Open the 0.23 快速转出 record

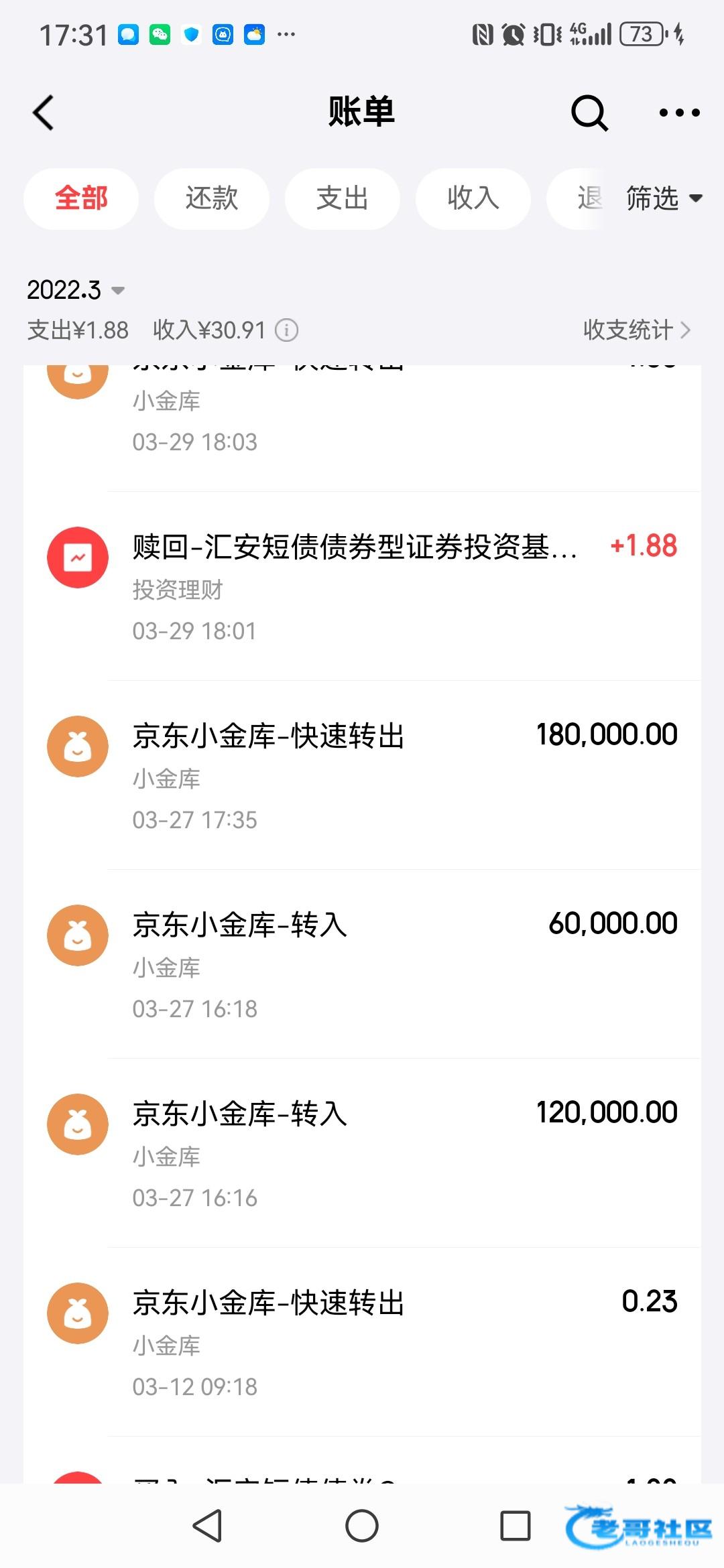point(362,1342)
